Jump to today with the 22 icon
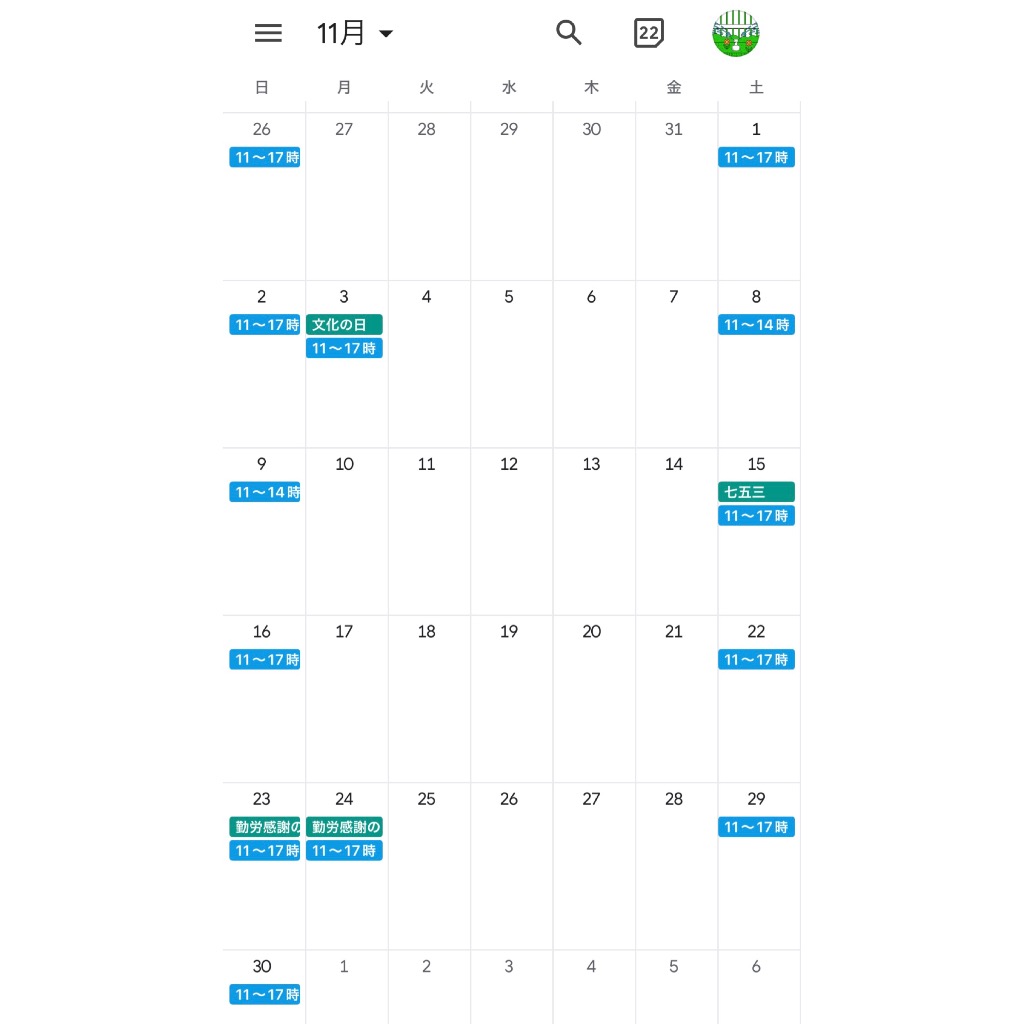 649,33
